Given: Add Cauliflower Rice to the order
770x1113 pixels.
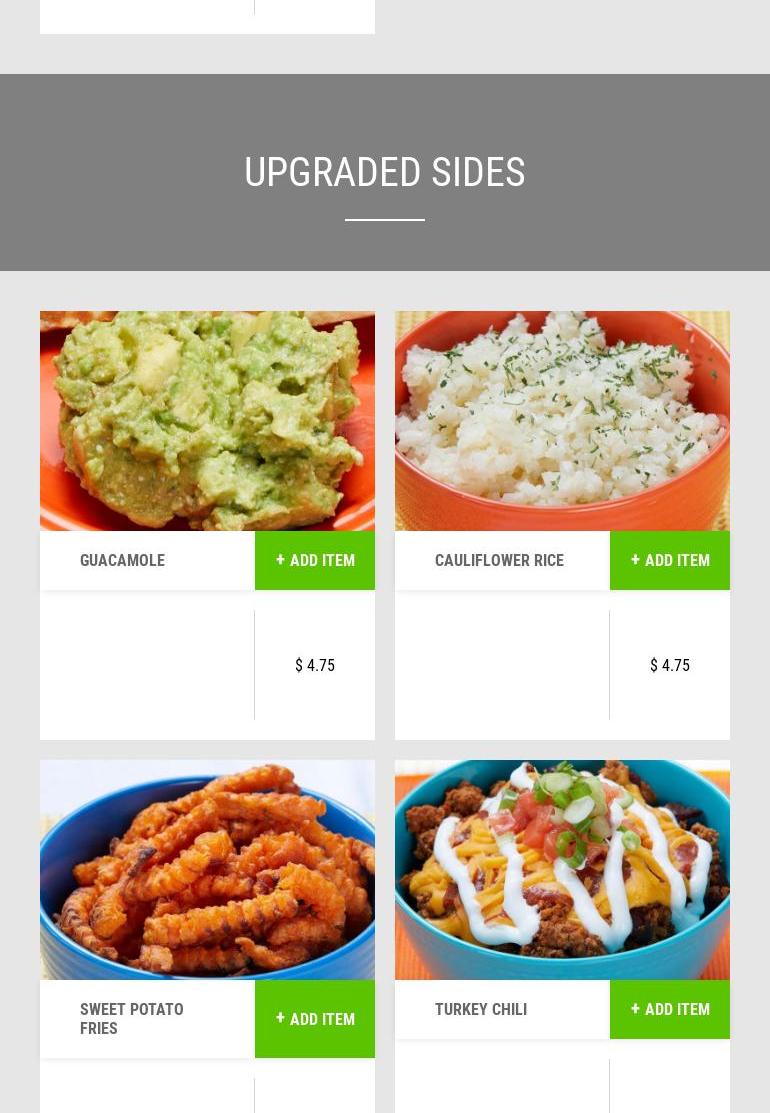Looking at the screenshot, I should coord(670,560).
